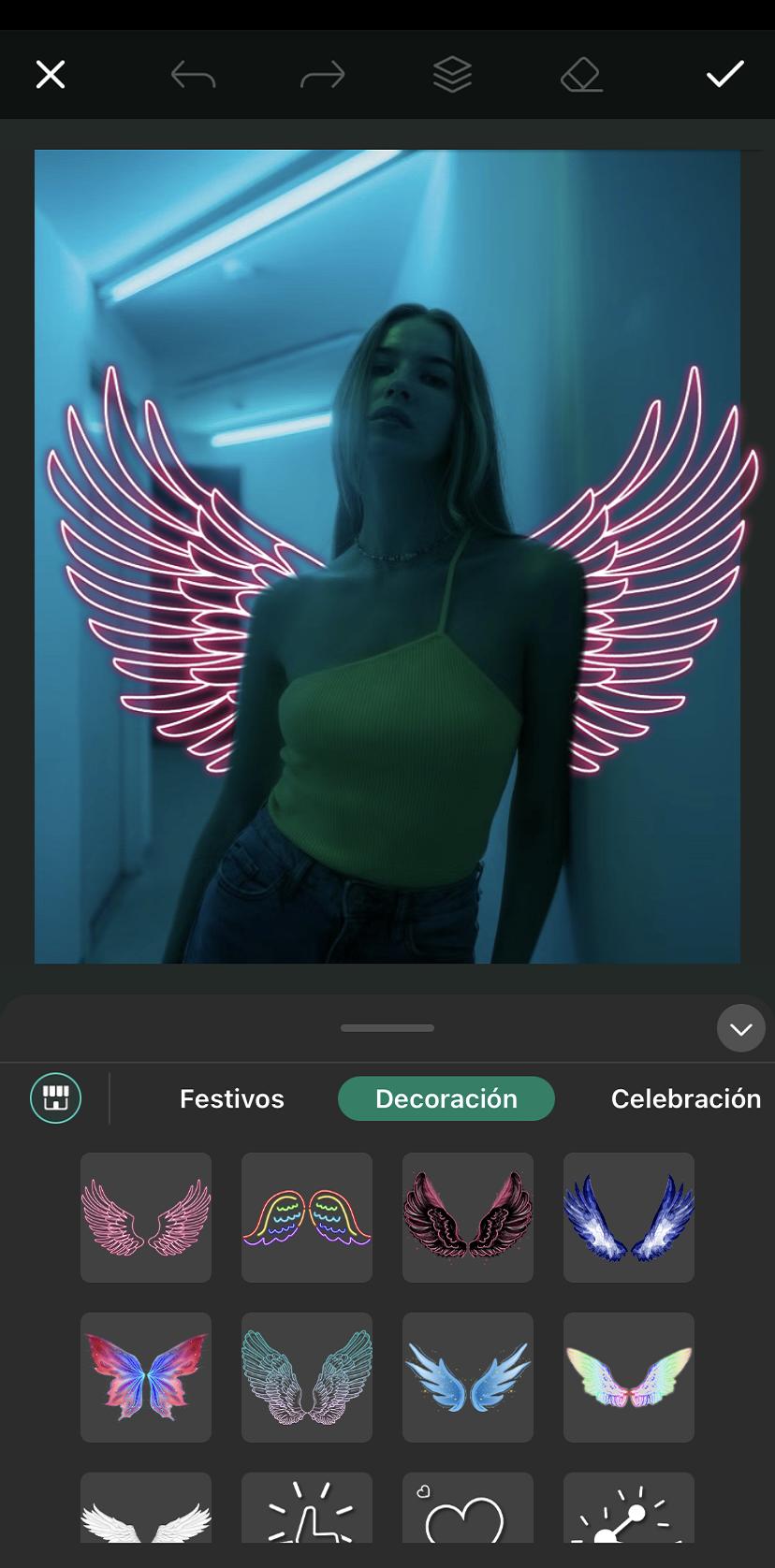This screenshot has height=1568, width=775.
Task: Add the rainbow neon wings sticker
Action: pos(307,1216)
